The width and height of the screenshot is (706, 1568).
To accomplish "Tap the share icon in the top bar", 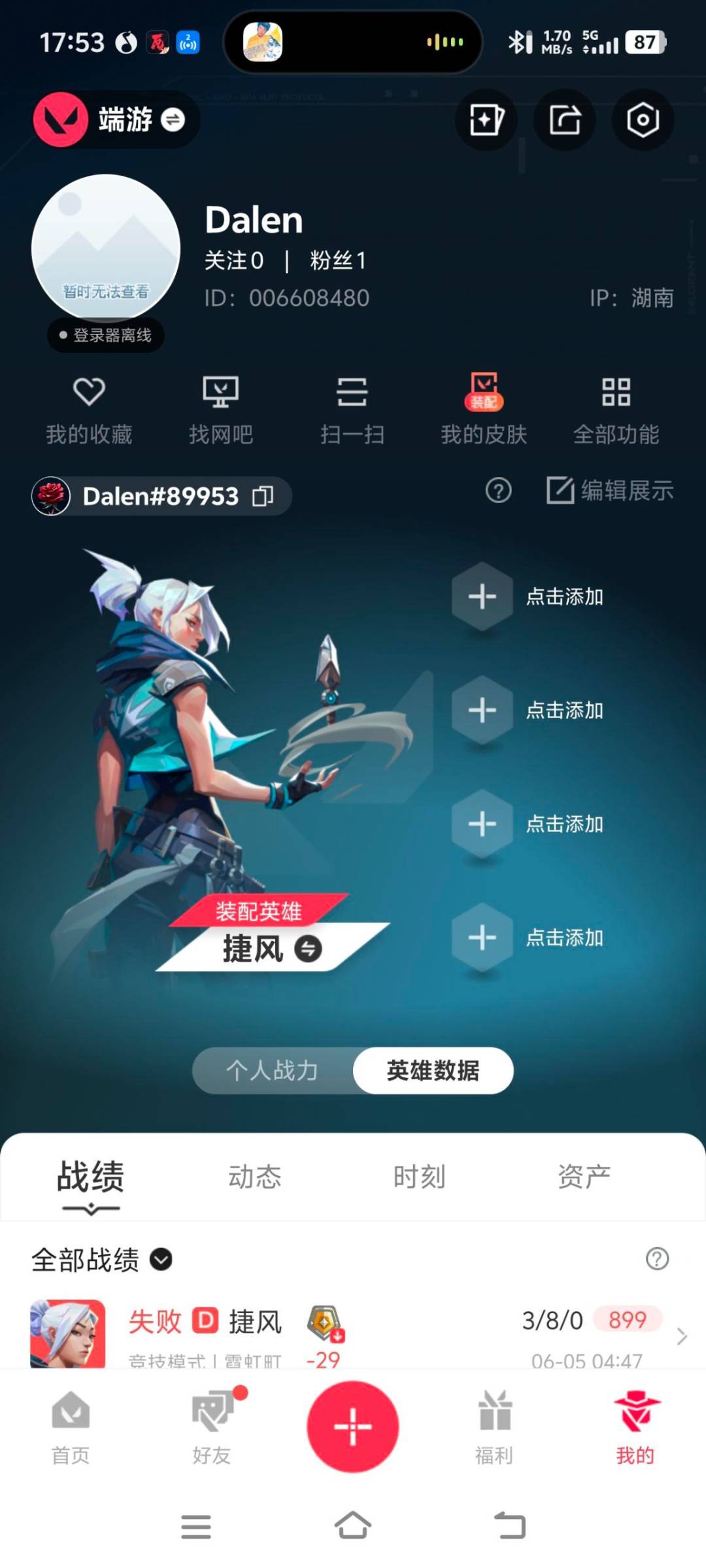I will 565,120.
